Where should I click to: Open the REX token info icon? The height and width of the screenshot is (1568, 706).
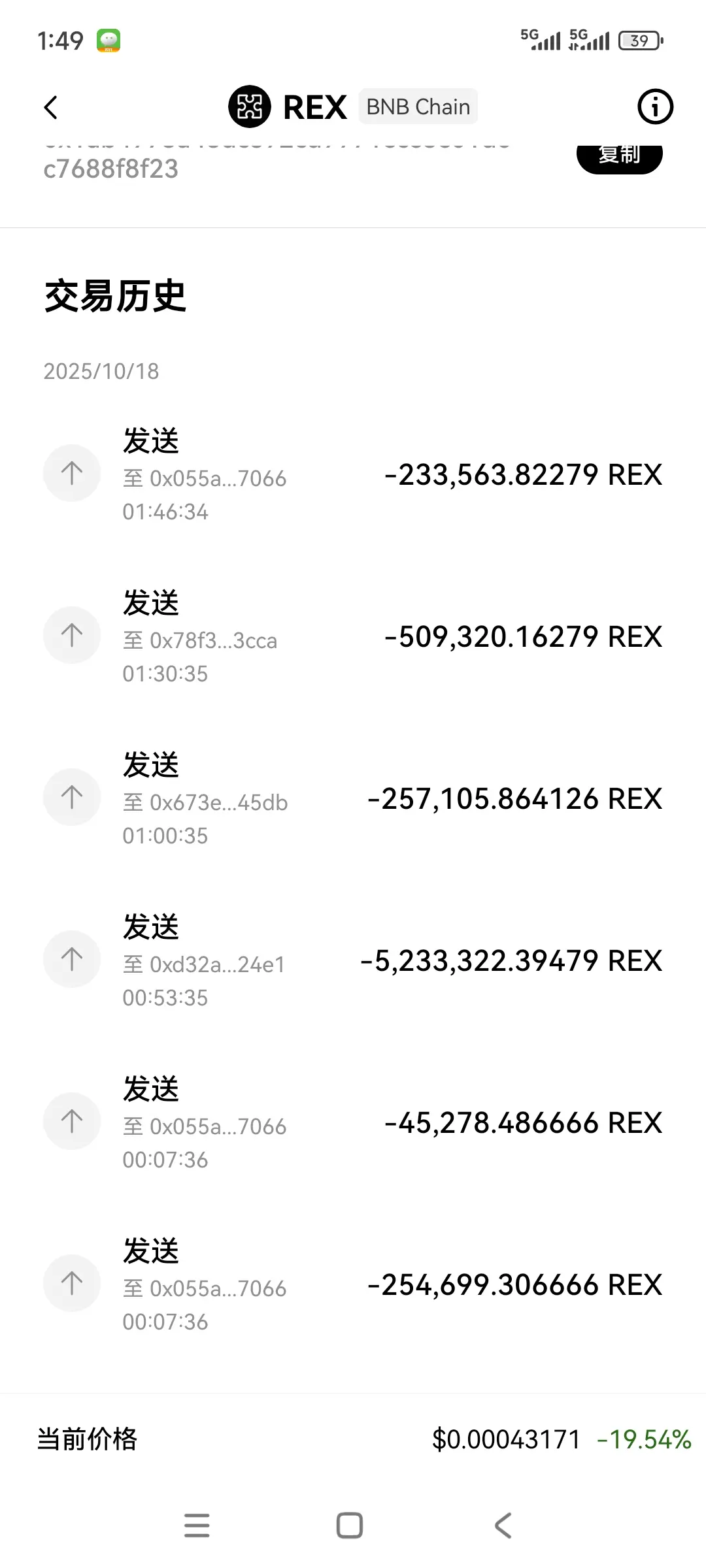pos(655,106)
